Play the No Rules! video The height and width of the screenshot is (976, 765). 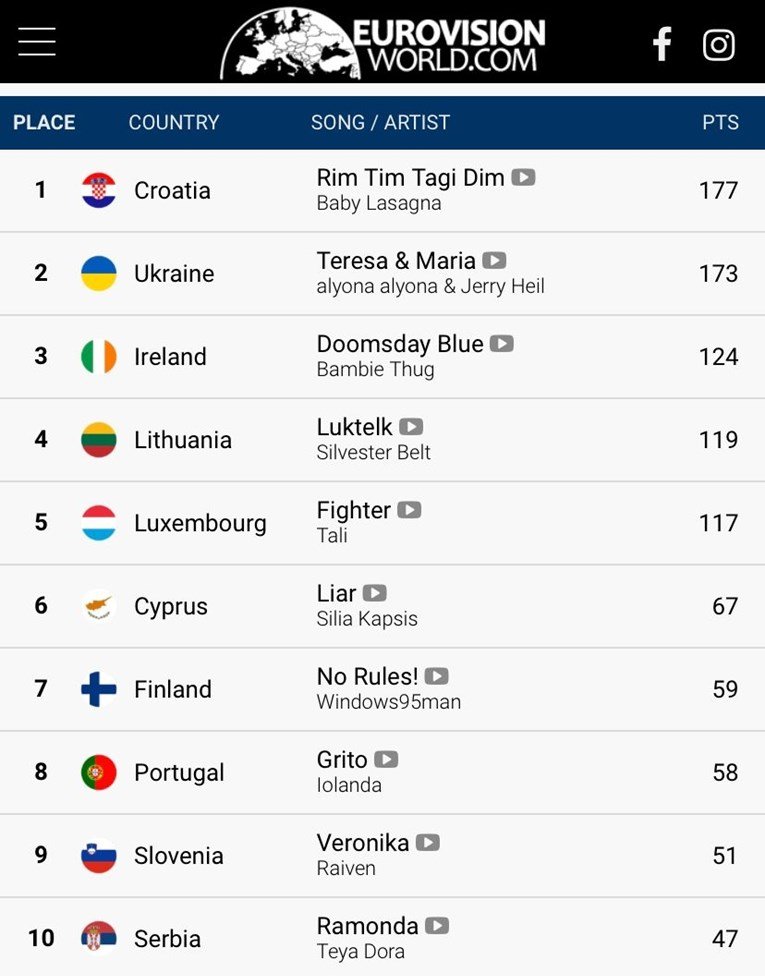(x=437, y=675)
